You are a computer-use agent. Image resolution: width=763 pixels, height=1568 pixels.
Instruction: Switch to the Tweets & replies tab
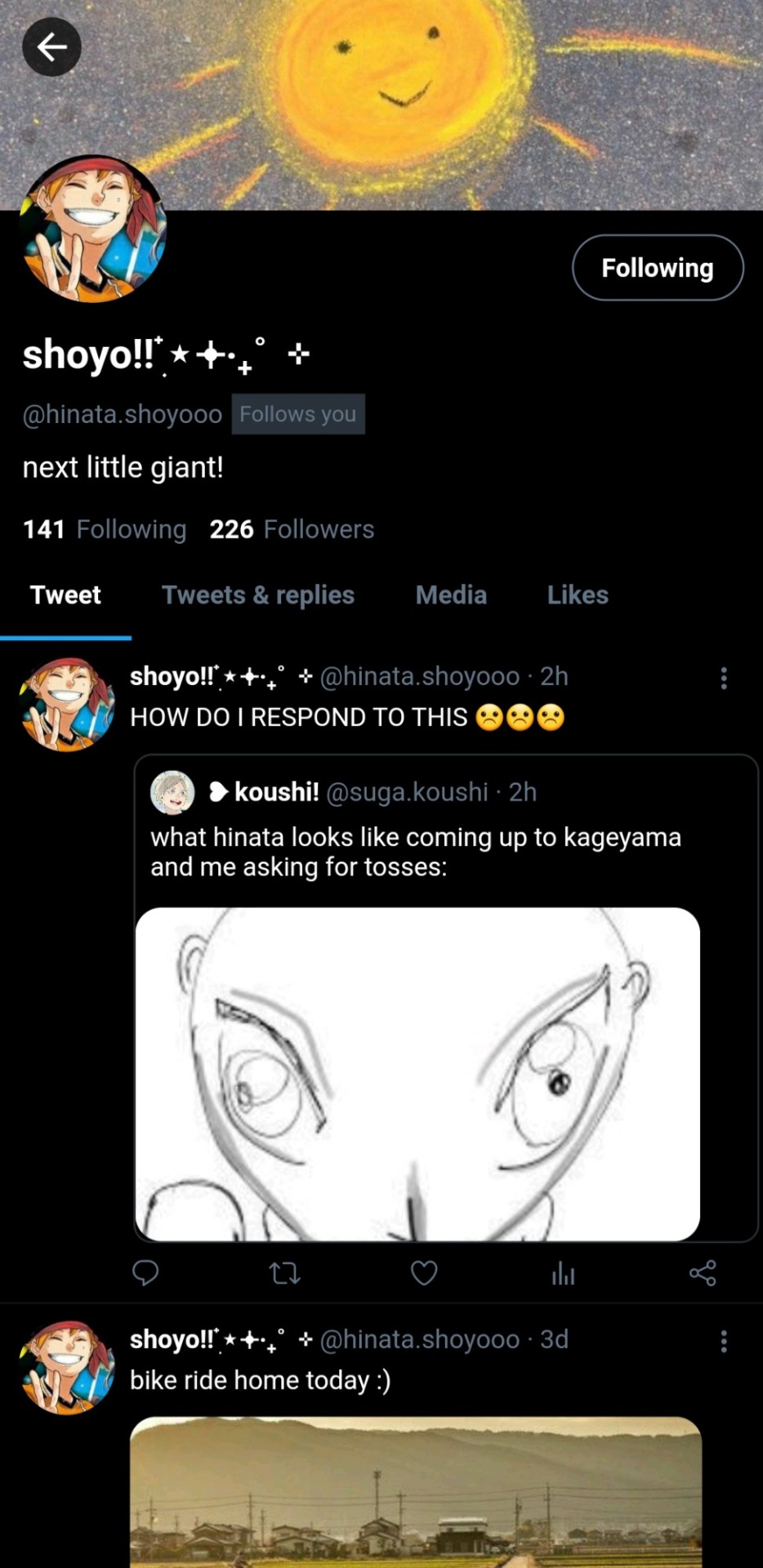tap(258, 595)
